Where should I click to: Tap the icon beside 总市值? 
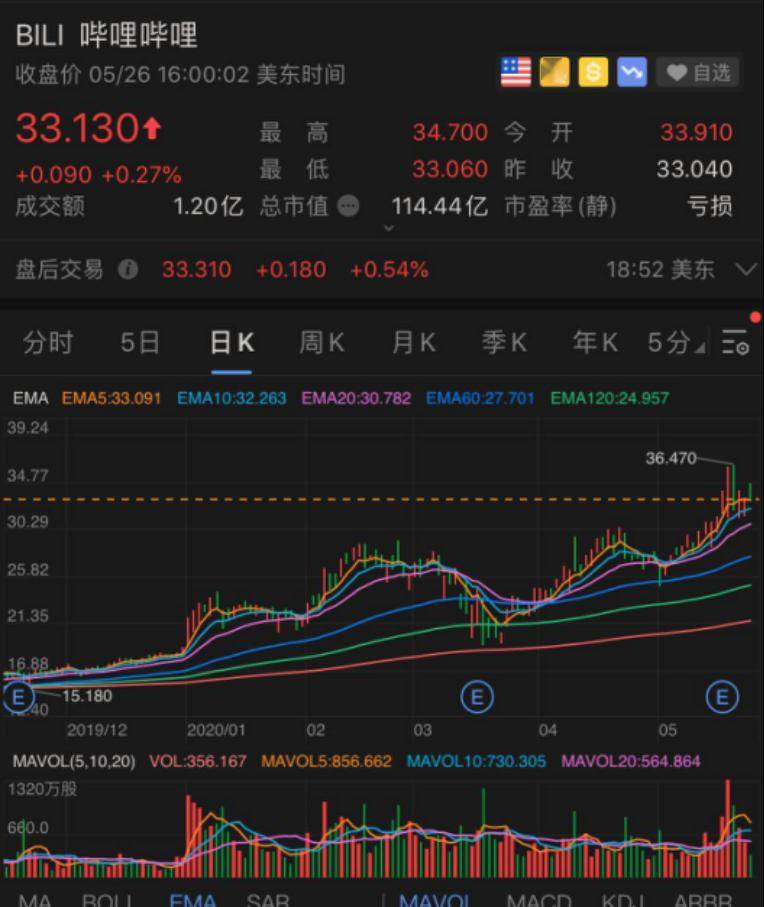[348, 207]
